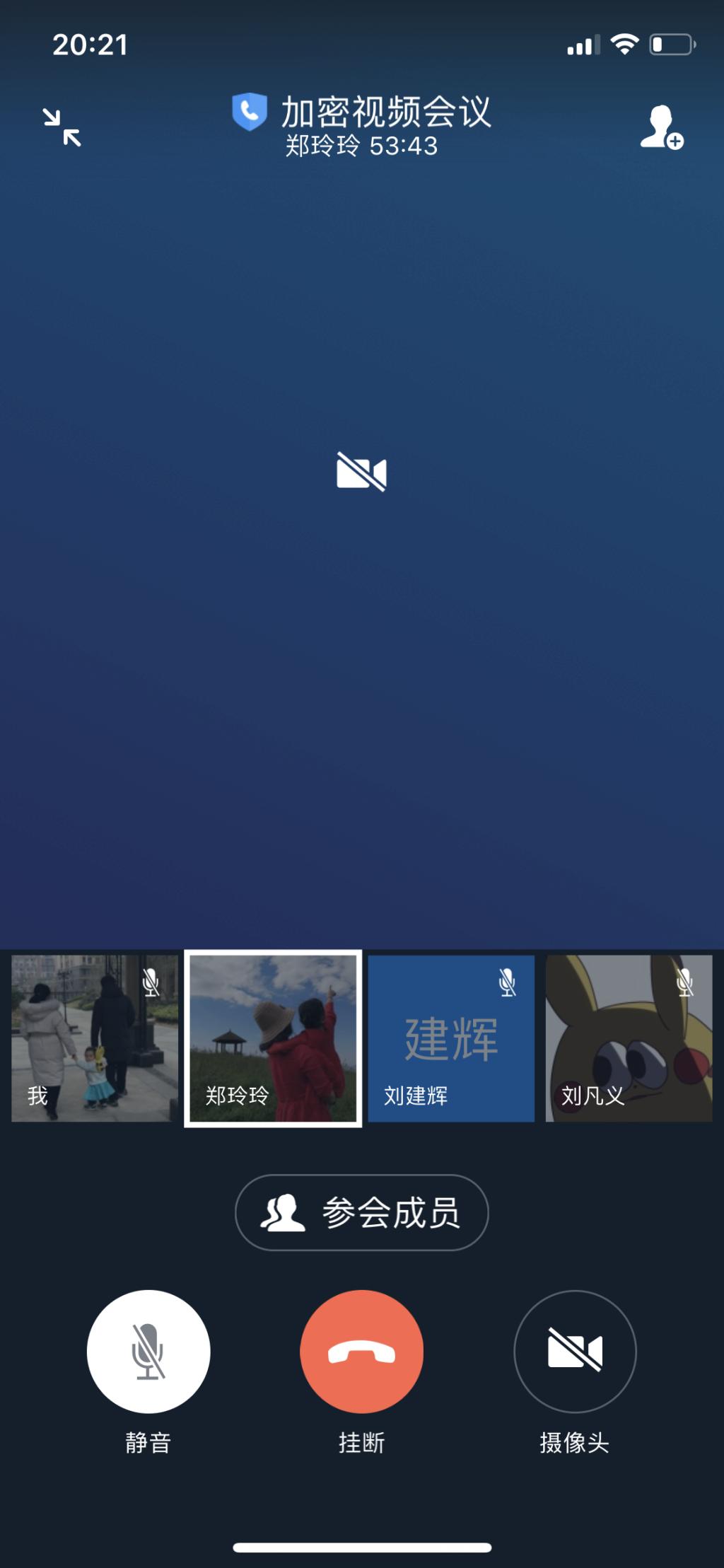
Task: Switch main view to 刘建辉
Action: 451,1038
